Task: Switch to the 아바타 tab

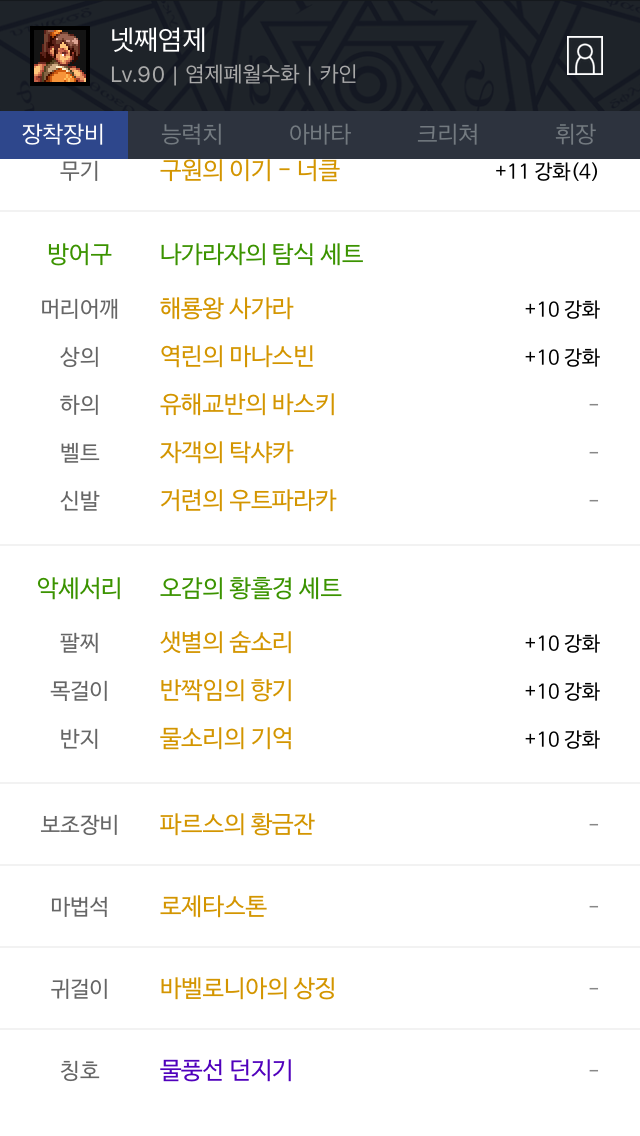Action: pos(320,134)
